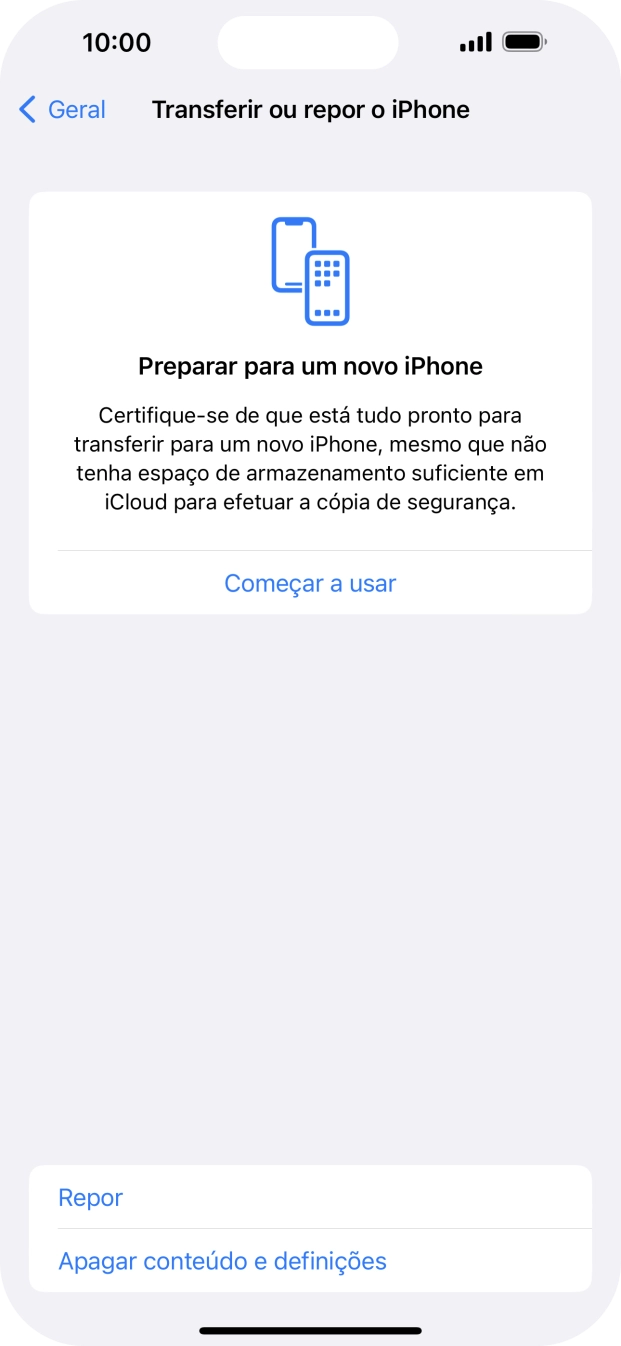The height and width of the screenshot is (1346, 621).
Task: Tap Começar a usar
Action: tap(310, 583)
